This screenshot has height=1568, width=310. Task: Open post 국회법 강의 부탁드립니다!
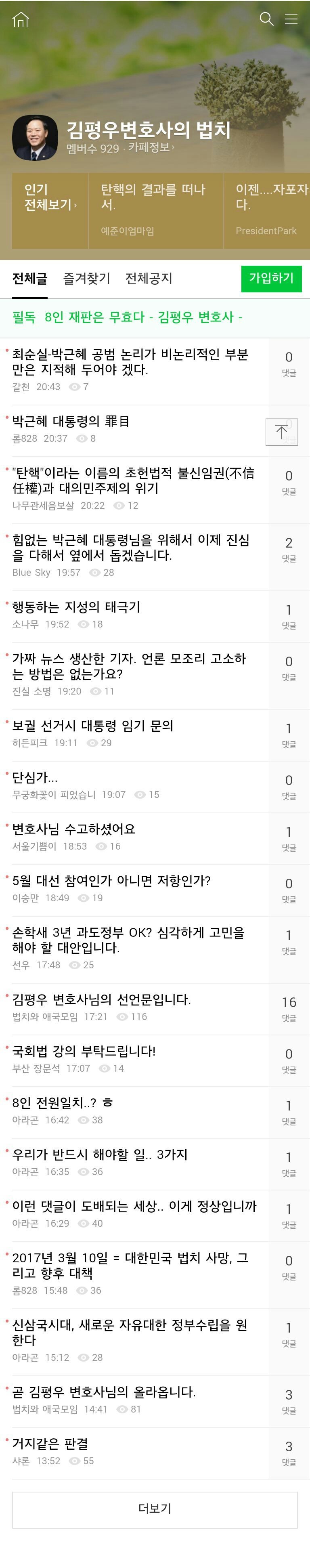tap(84, 1051)
